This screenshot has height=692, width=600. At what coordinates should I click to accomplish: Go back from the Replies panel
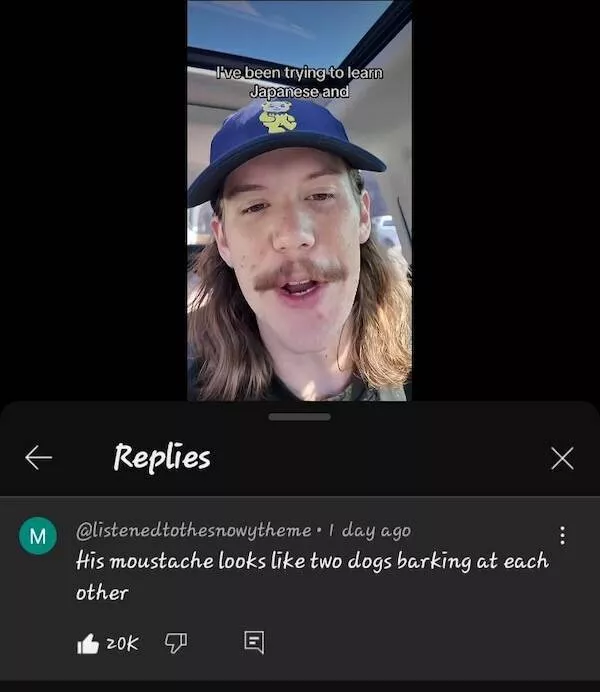click(x=38, y=457)
